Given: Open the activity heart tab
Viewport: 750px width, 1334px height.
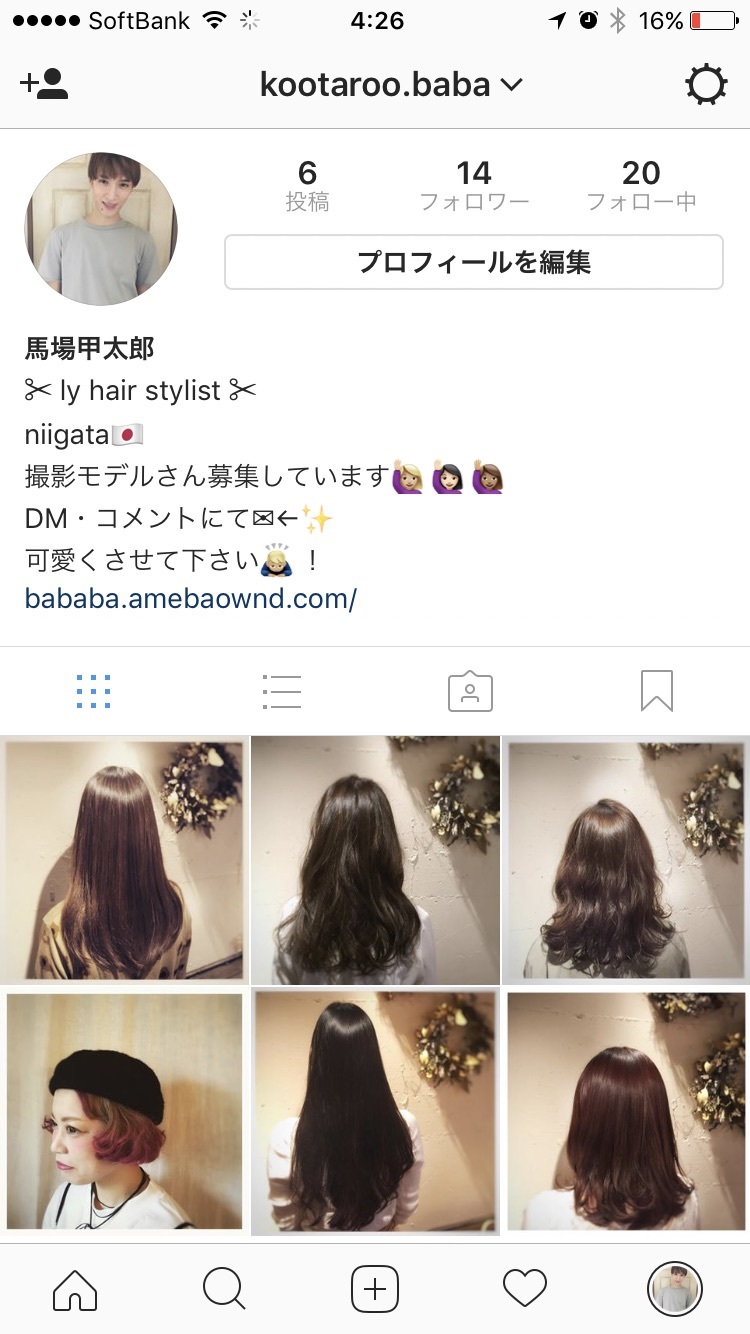Looking at the screenshot, I should [x=525, y=1288].
